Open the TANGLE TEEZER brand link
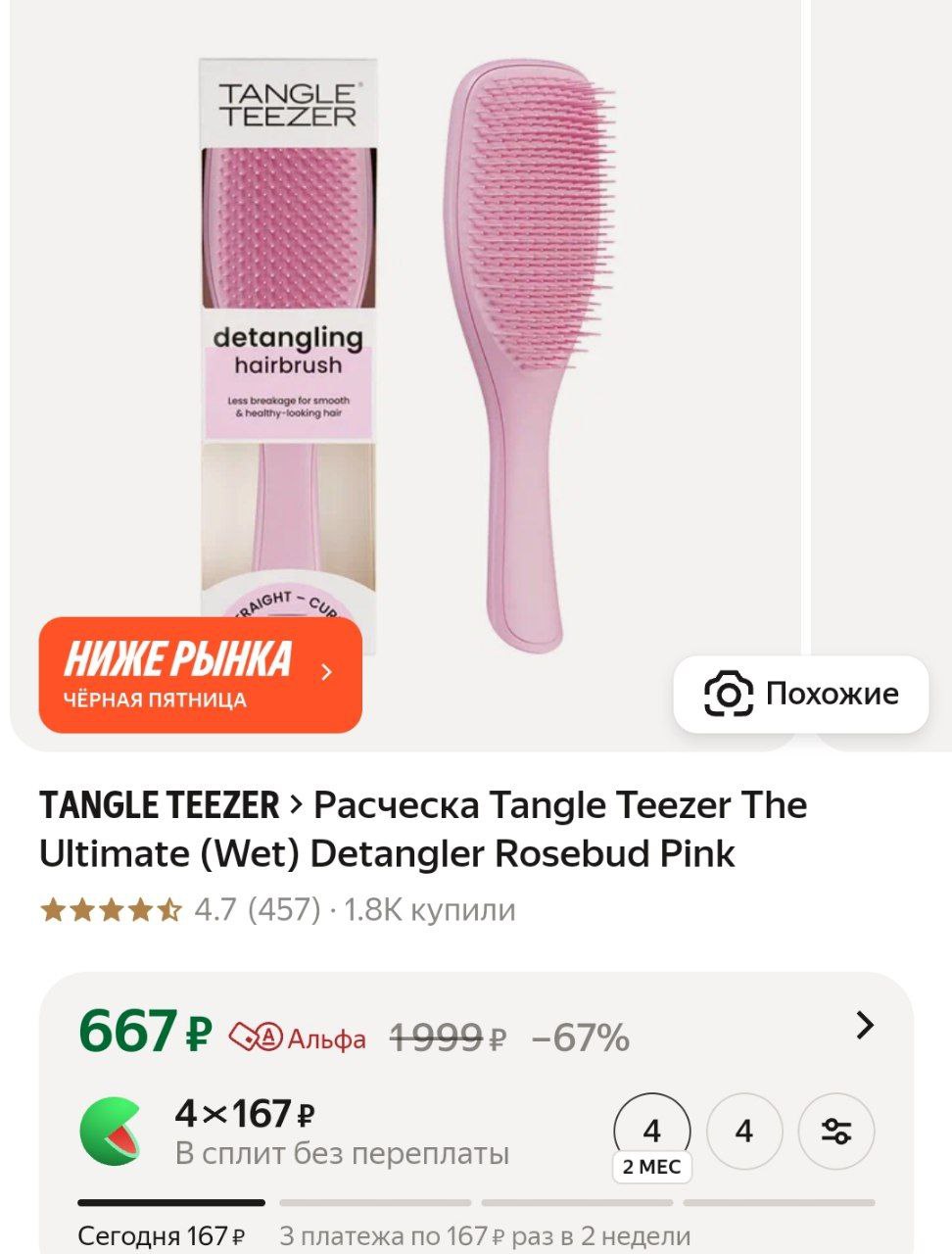This screenshot has width=952, height=1254. point(160,805)
